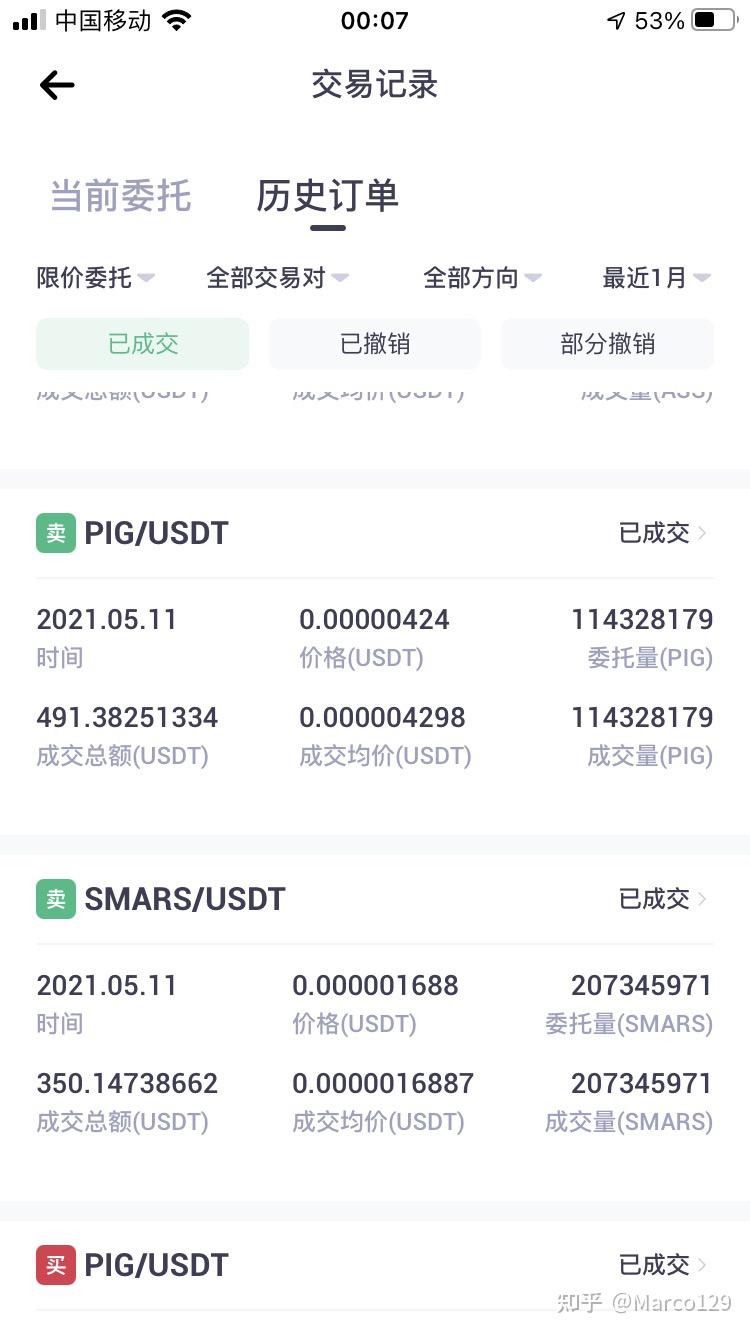
Task: Open the 全部交易对 dropdown
Action: coord(277,278)
